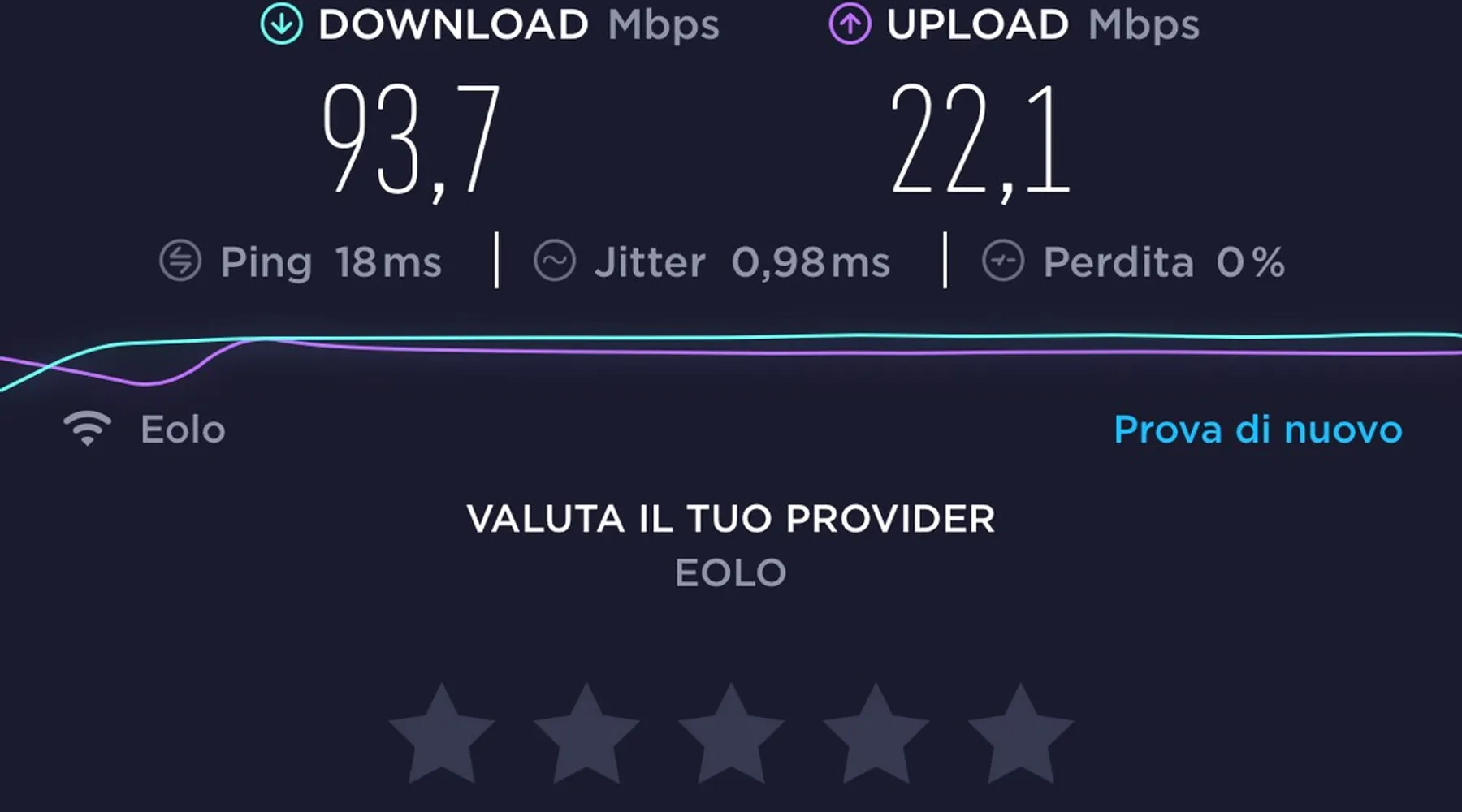Rate EOLO four stars
Viewport: 1462px width, 812px height.
[x=876, y=736]
